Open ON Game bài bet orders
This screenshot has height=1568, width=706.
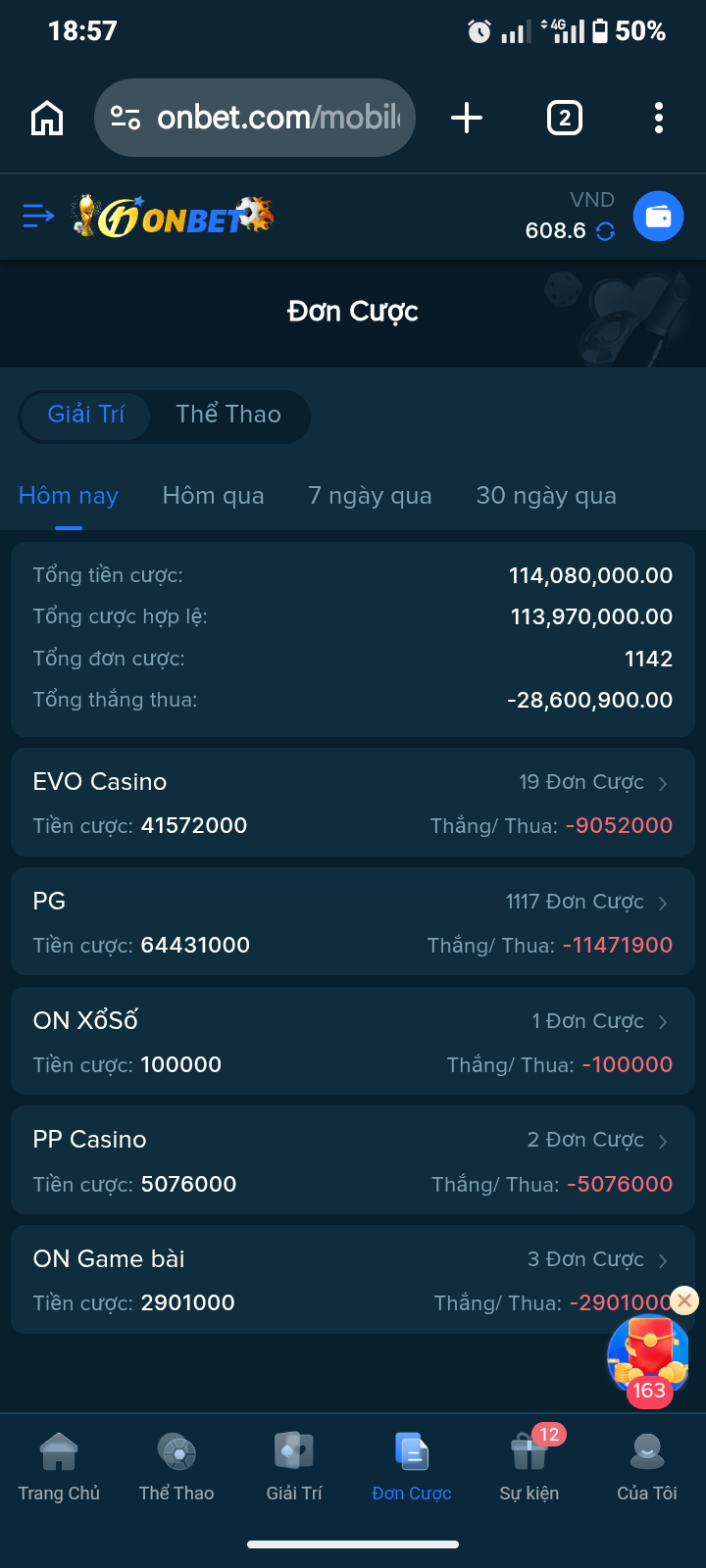click(x=353, y=1280)
